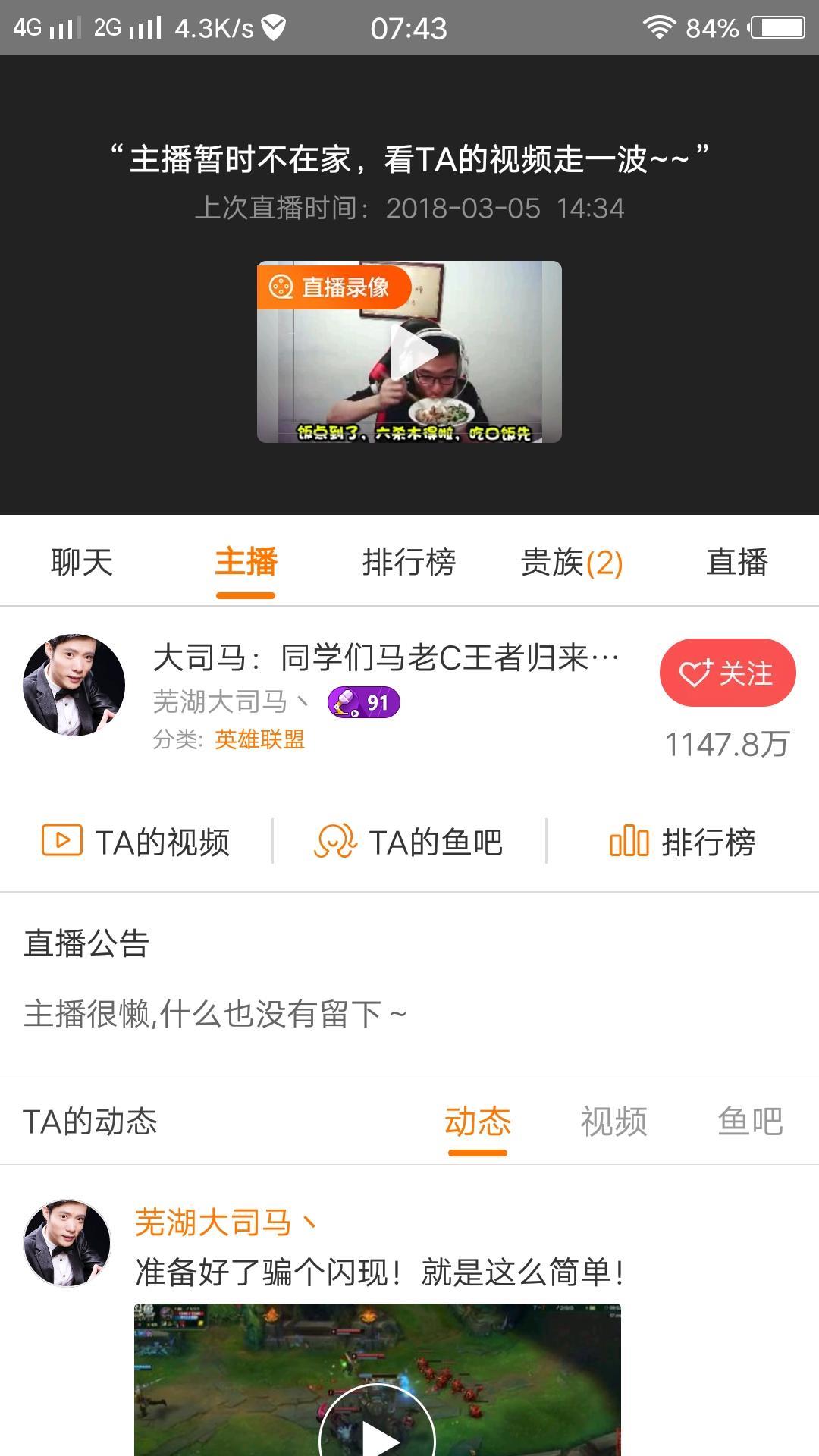Follow the streamer with 关注 button
This screenshot has width=819, height=1456.
pyautogui.click(x=727, y=673)
